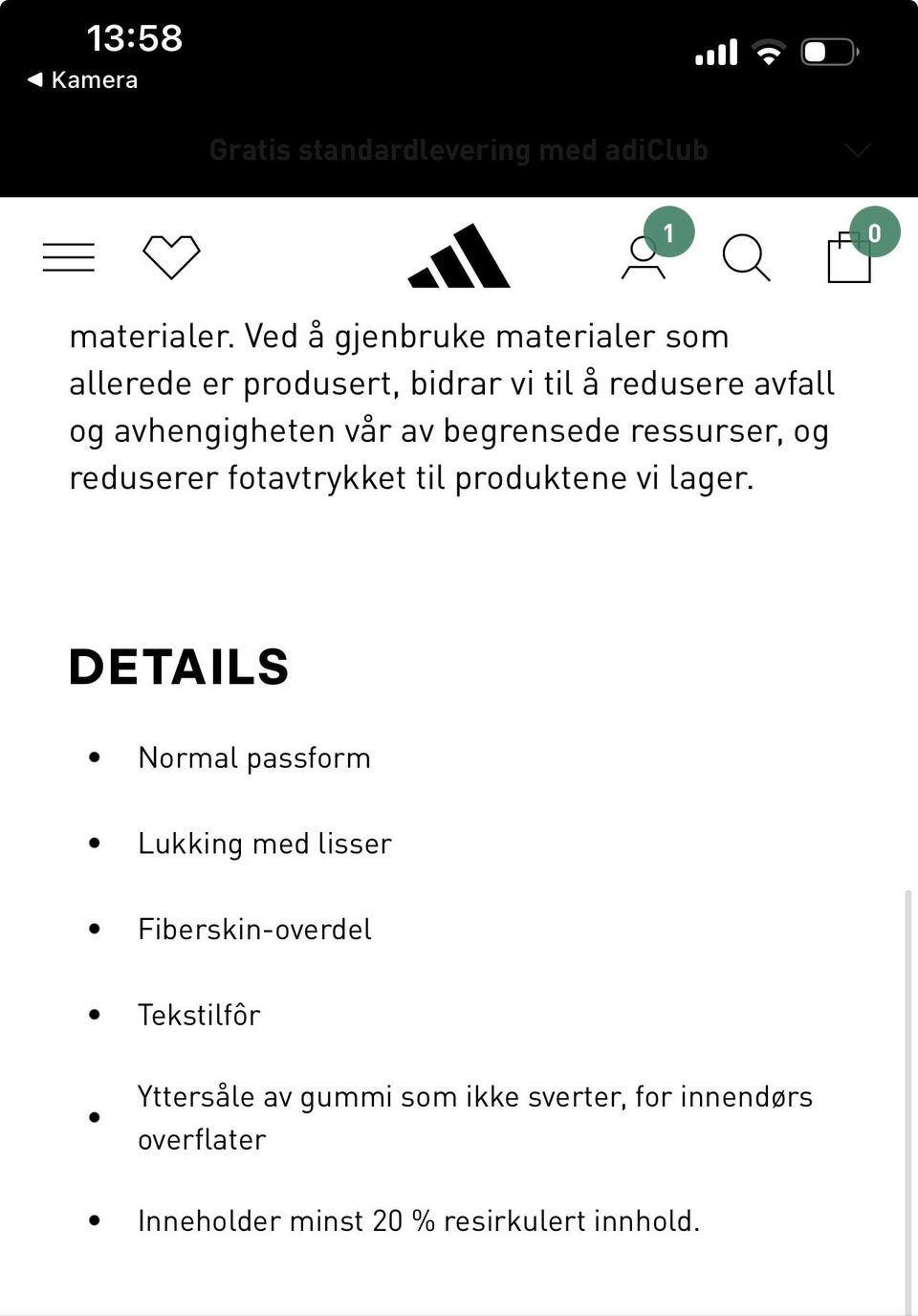
Task: Select the Normal passform bullet item
Action: tap(254, 757)
